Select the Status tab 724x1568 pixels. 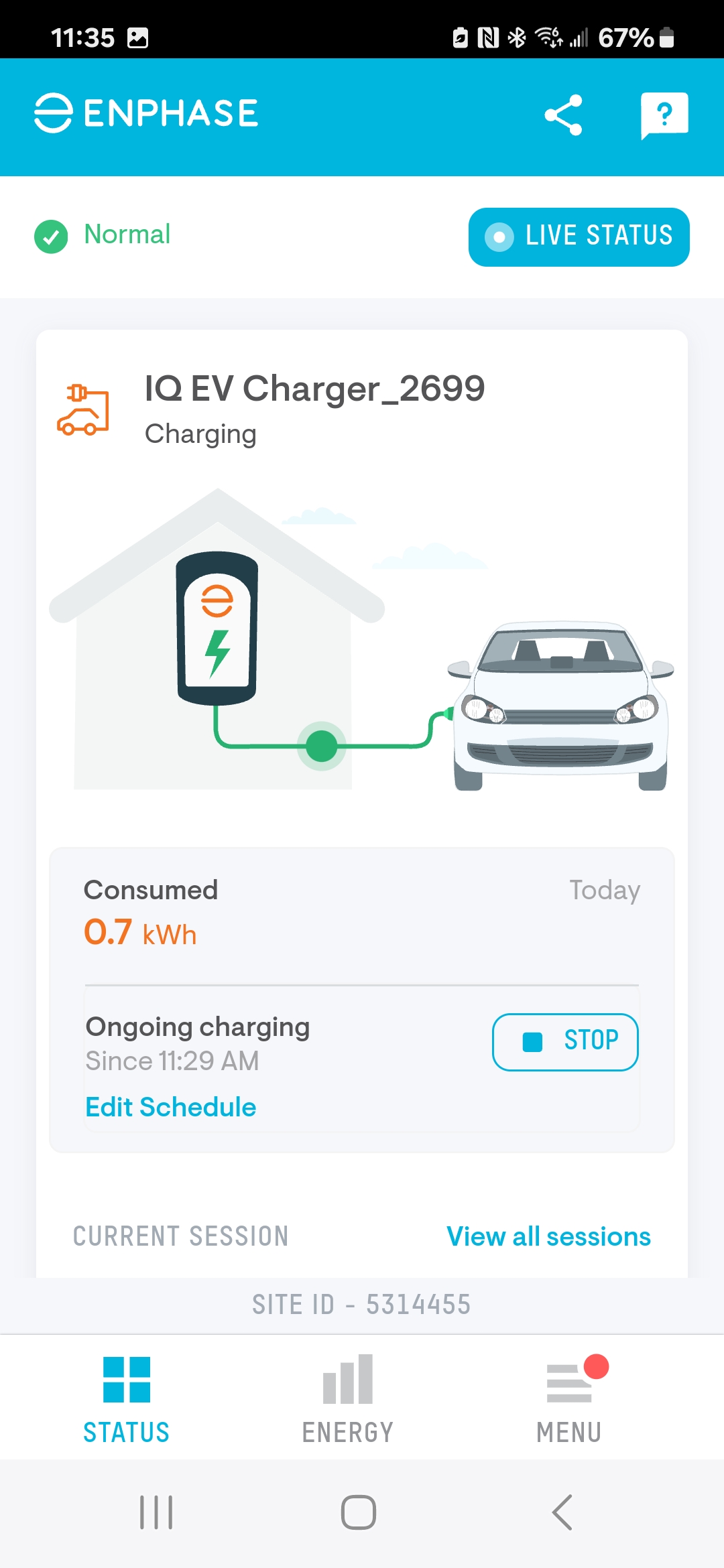127,1398
